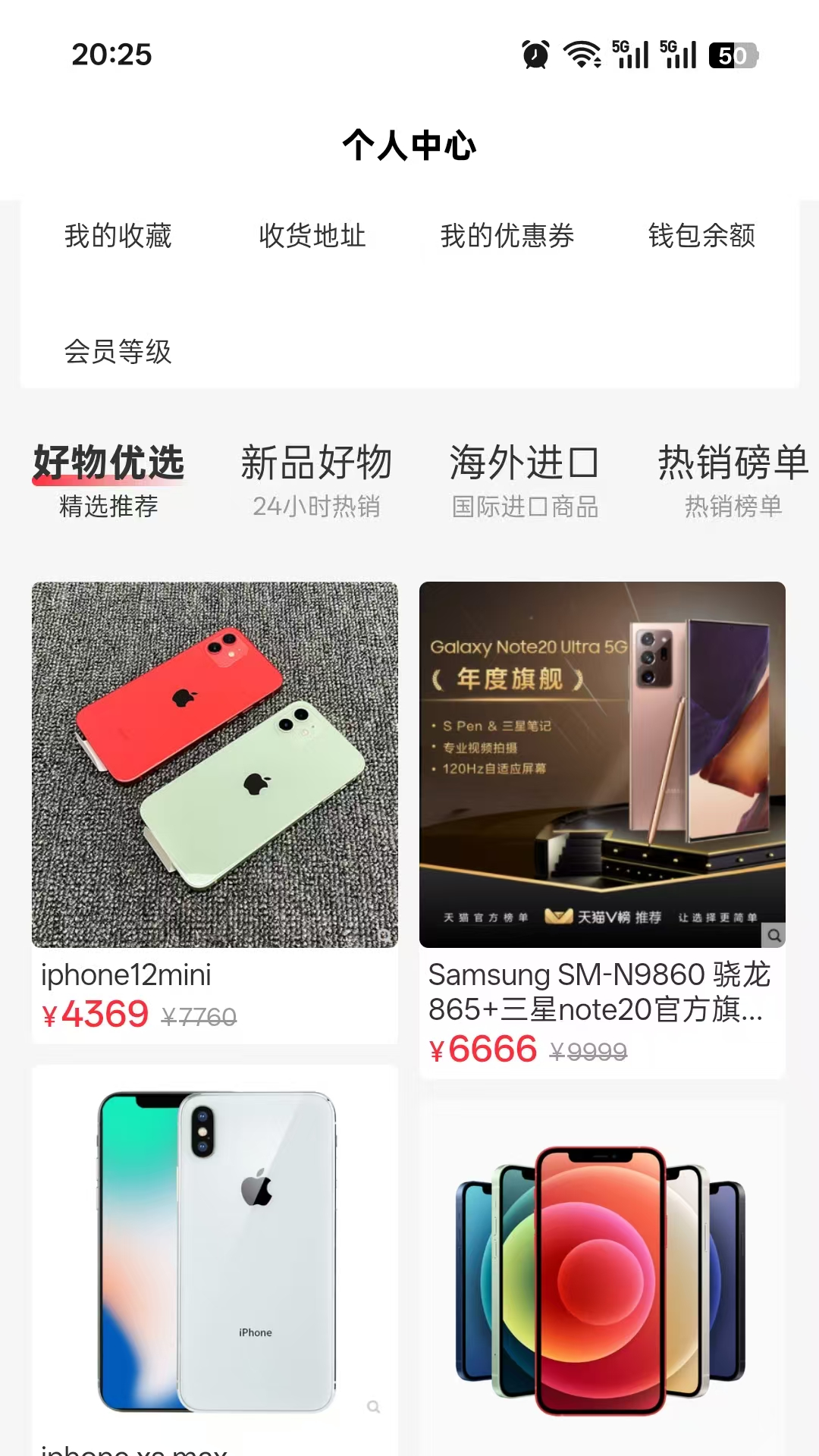Switch to the 海外进口 tab

[x=525, y=479]
